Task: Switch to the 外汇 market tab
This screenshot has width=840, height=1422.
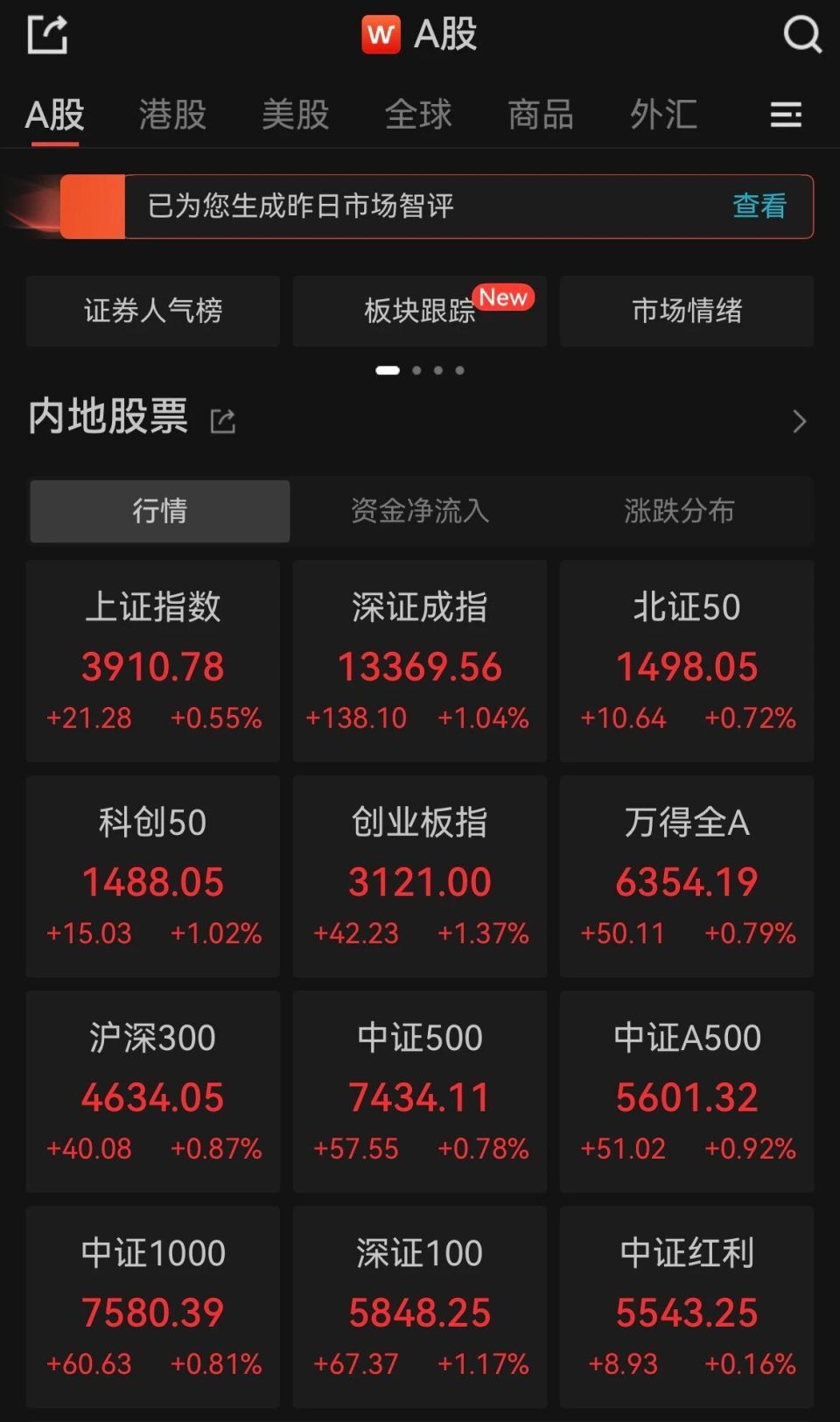Action: [x=662, y=115]
